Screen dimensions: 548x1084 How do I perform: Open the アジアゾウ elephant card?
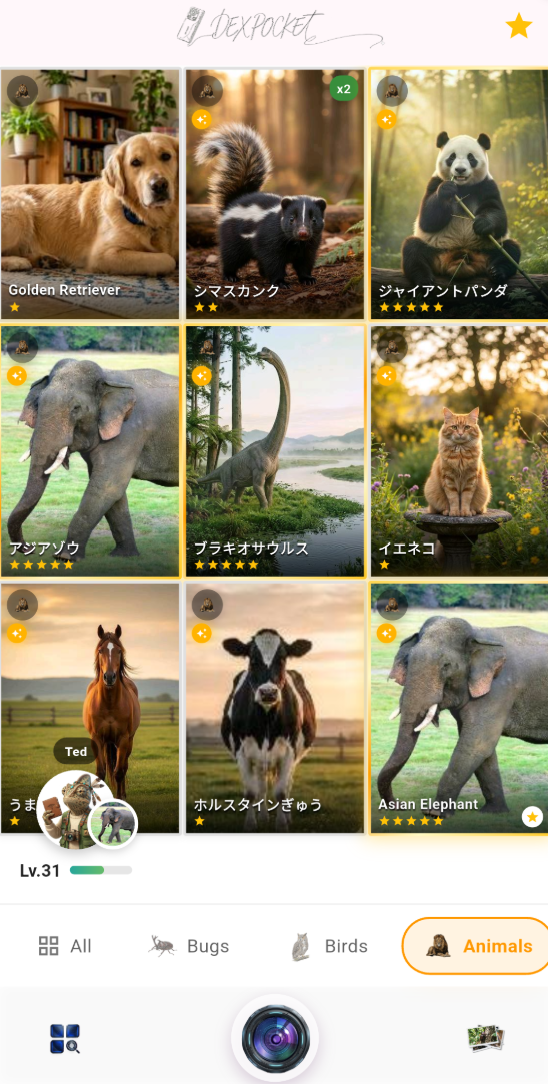90,451
